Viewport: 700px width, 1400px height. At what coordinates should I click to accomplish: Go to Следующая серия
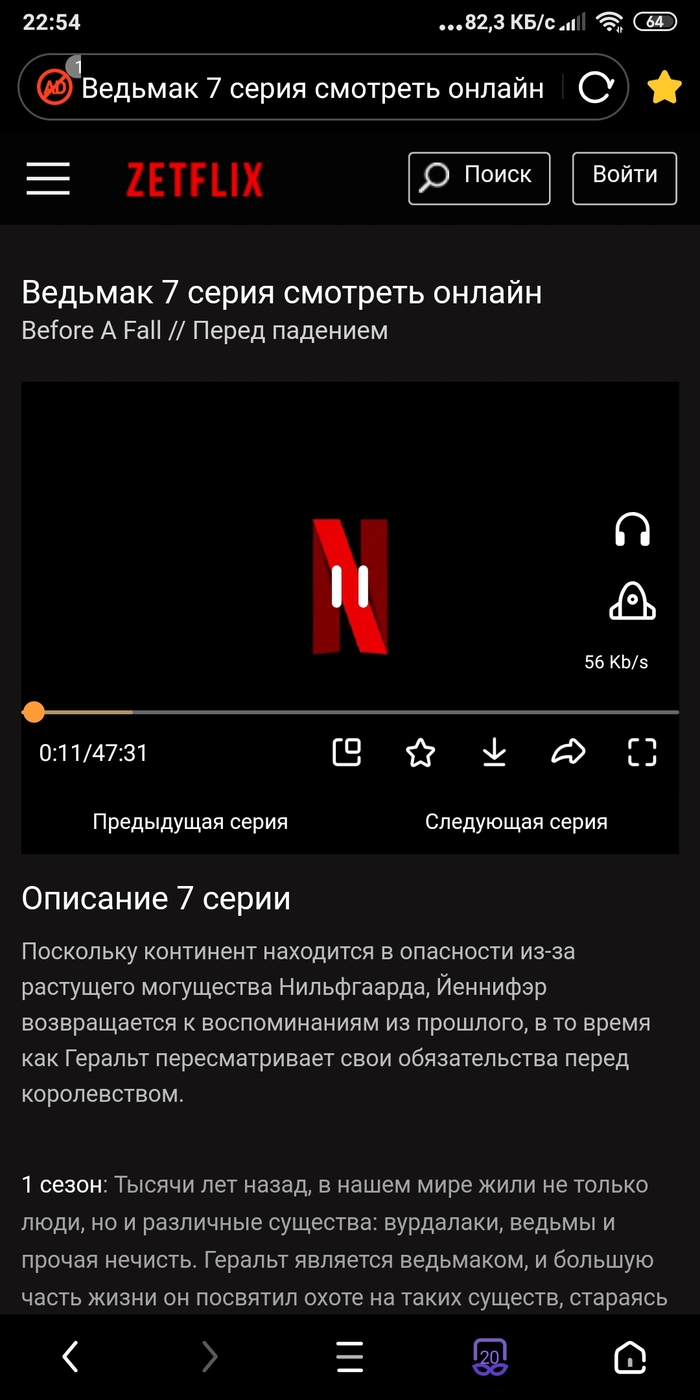point(516,822)
